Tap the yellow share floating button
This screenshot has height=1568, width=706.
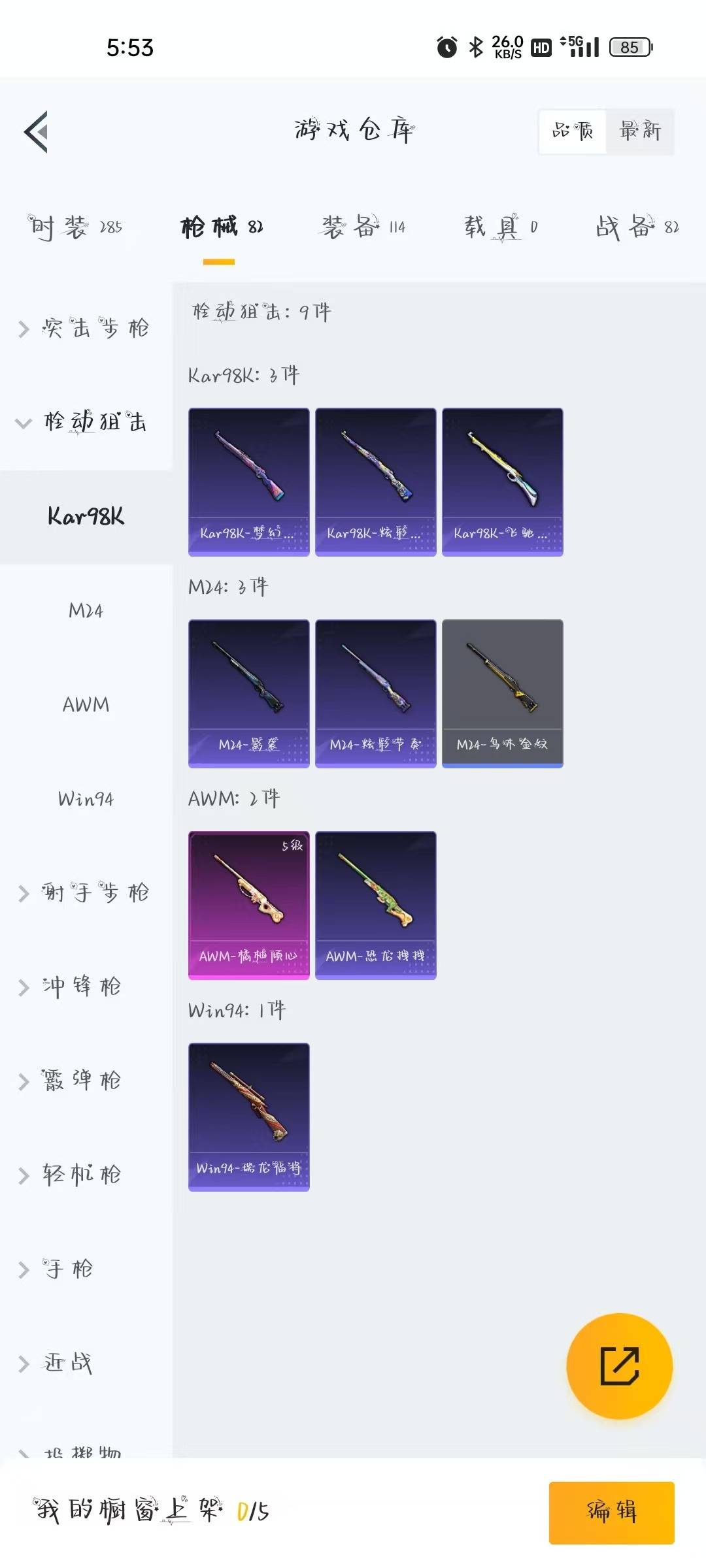pyautogui.click(x=619, y=1365)
